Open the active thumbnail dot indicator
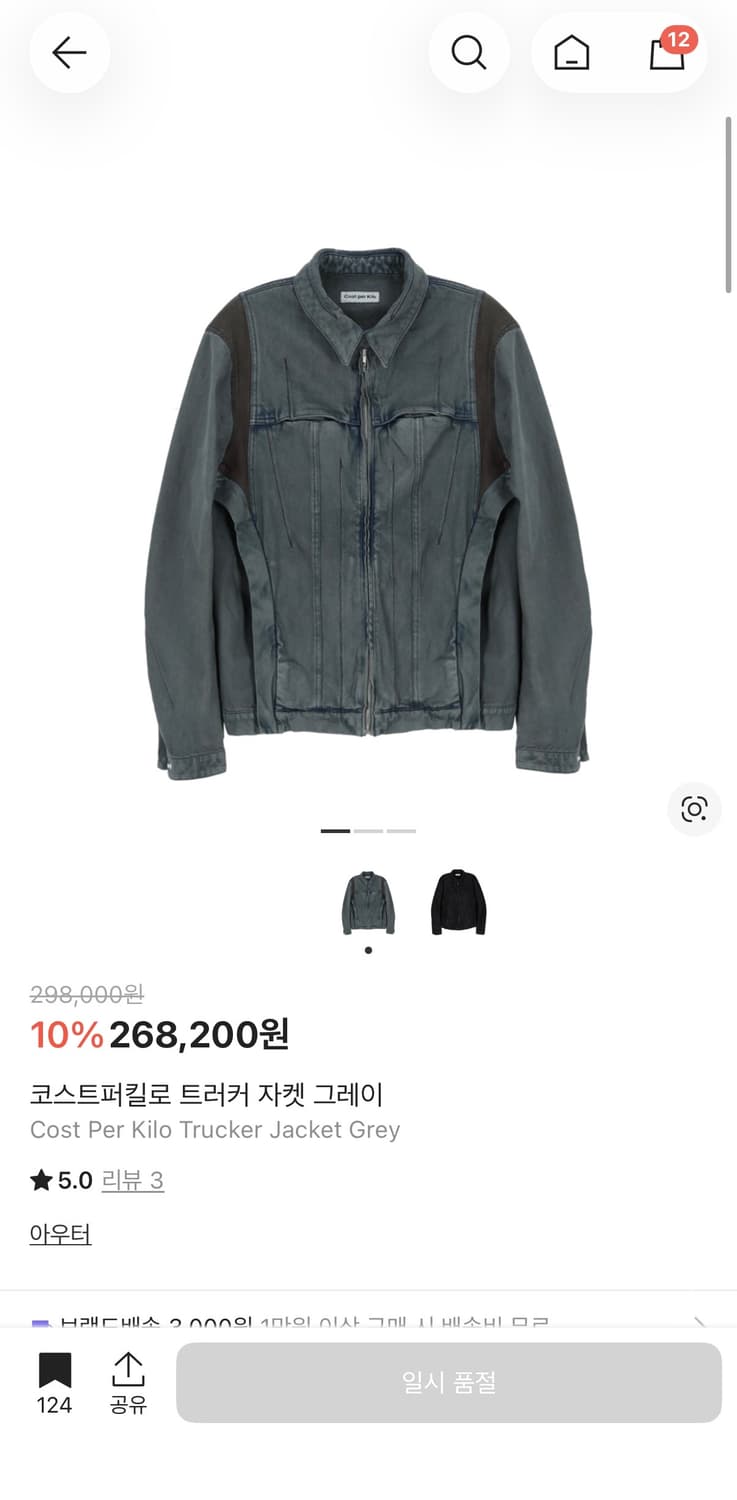Screen dimensions: 737x1500 [x=367, y=950]
